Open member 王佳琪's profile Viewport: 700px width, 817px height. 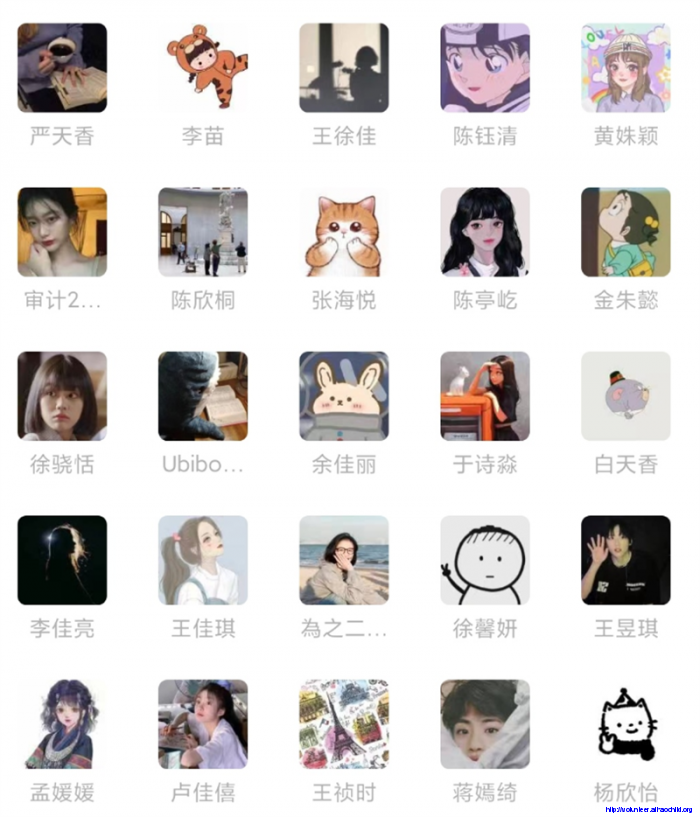coord(203,560)
